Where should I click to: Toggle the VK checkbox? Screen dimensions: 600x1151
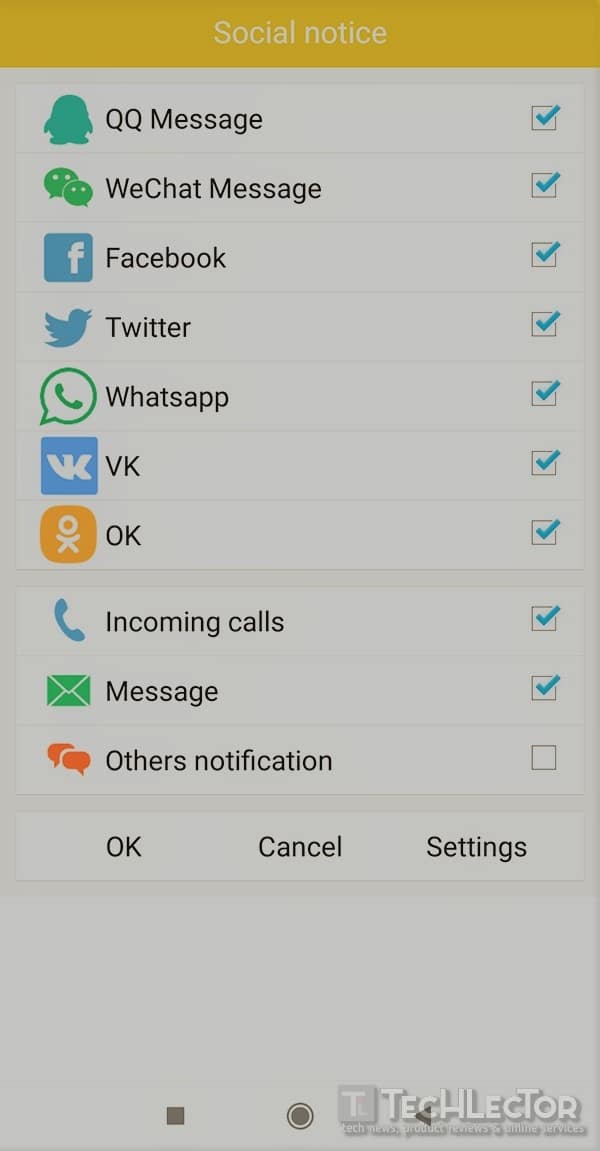pos(544,465)
